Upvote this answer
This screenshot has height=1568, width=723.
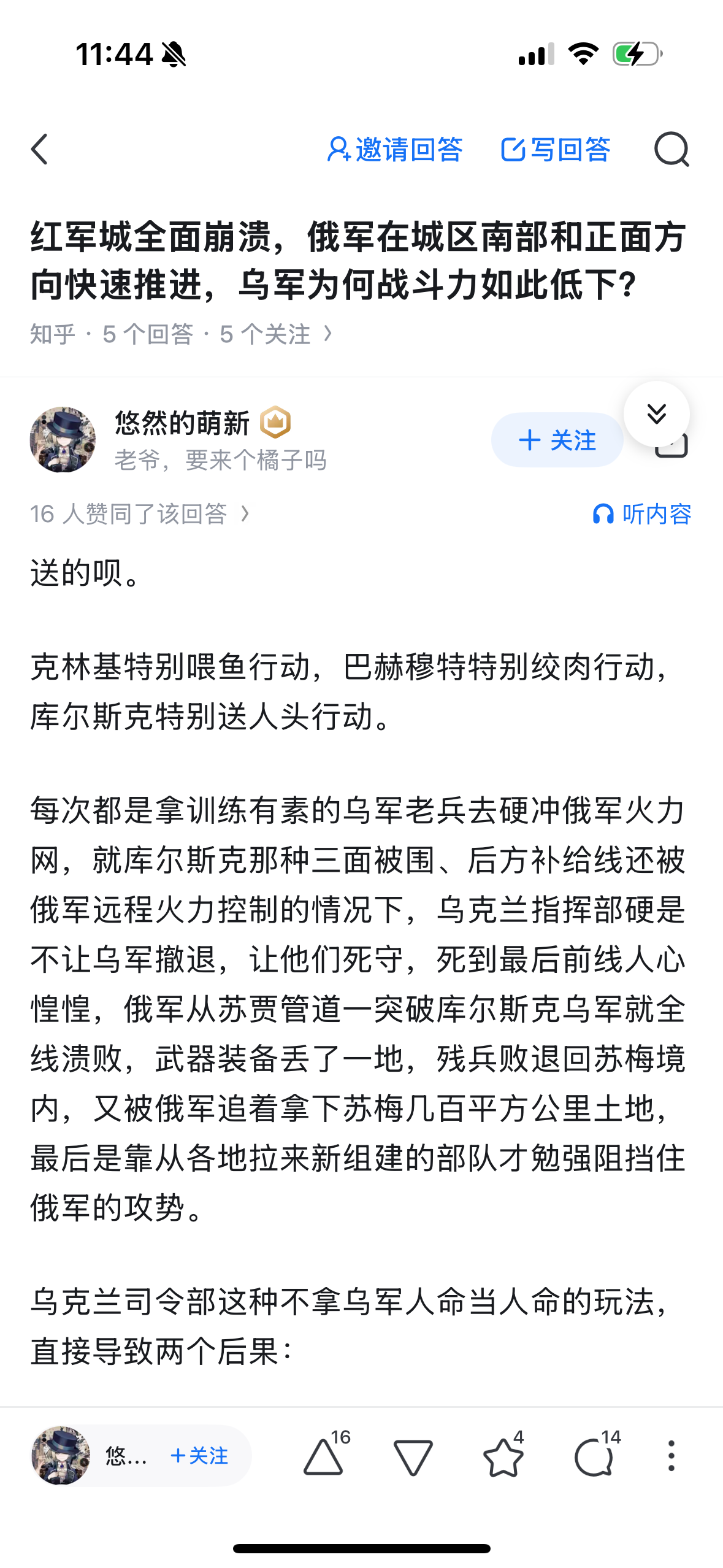pos(324,1456)
